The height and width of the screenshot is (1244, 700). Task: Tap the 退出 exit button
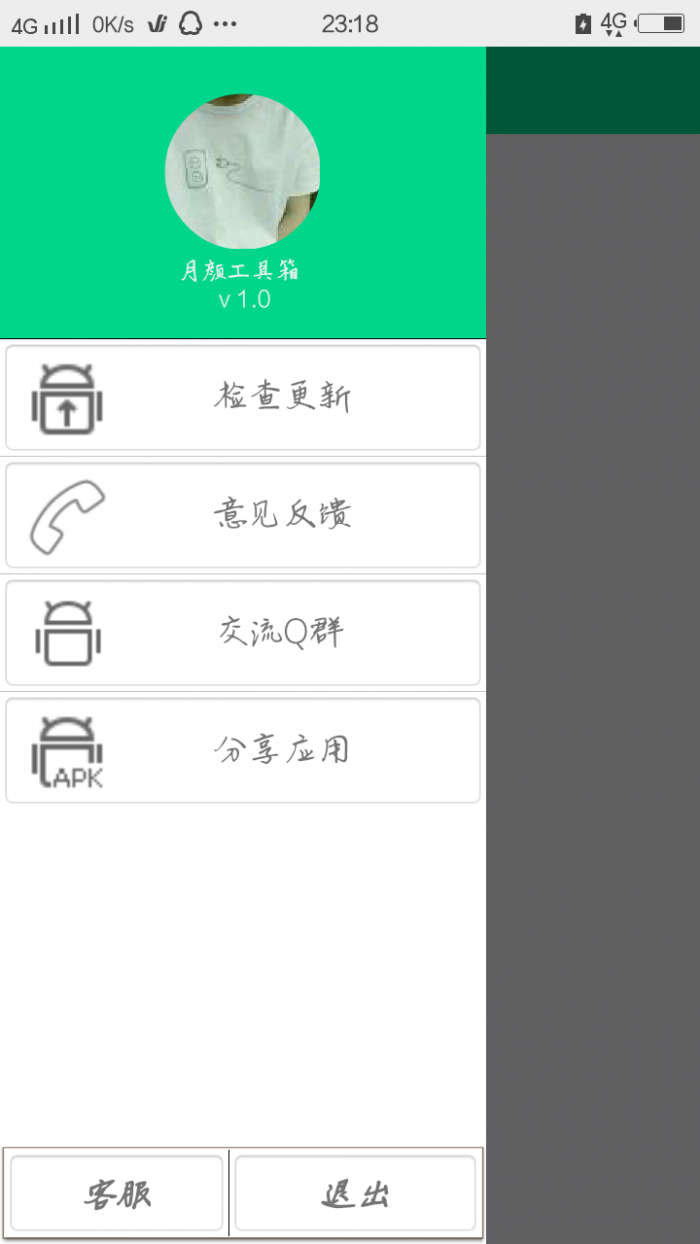point(355,1193)
